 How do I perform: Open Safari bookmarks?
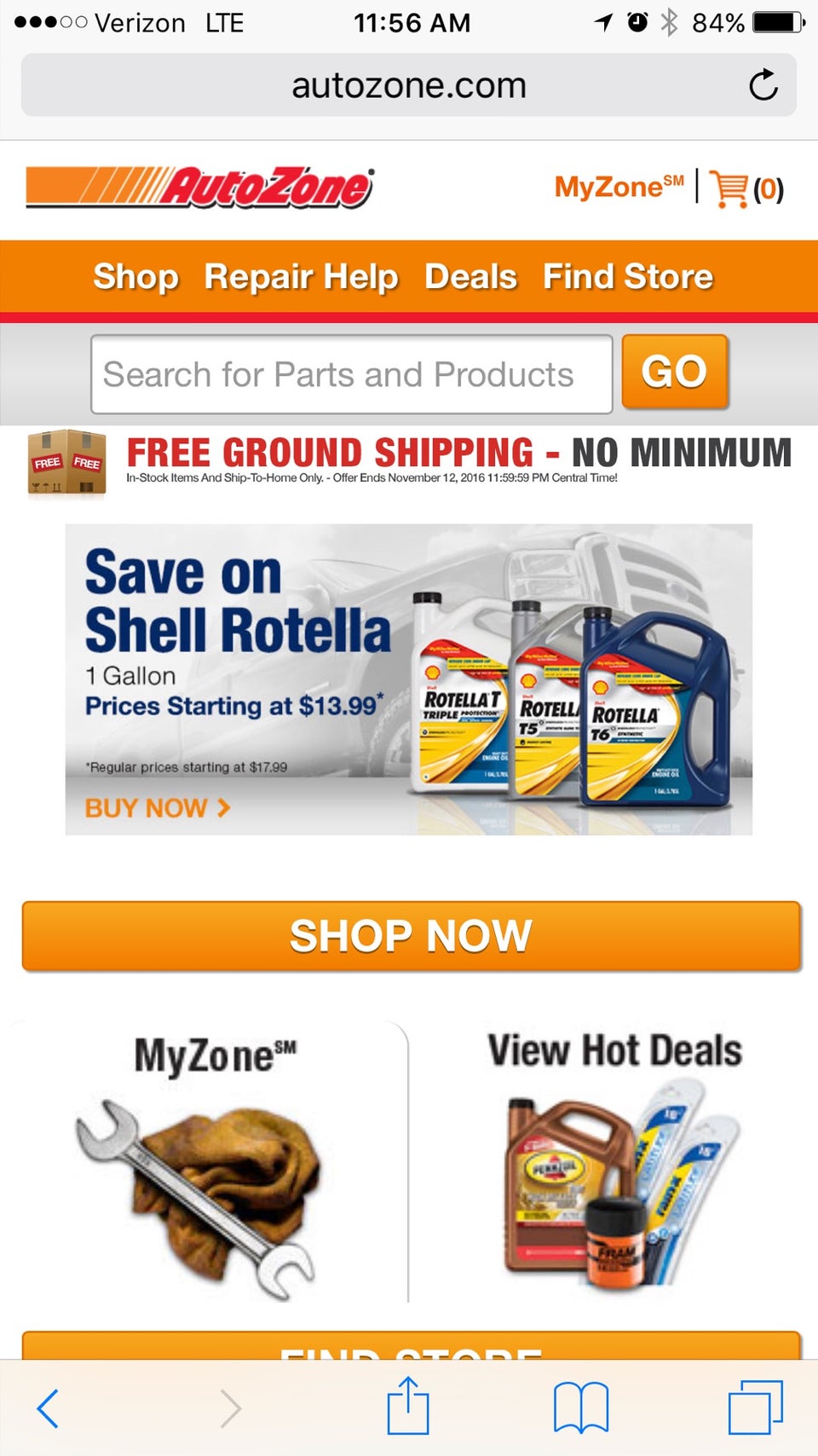click(x=581, y=1408)
